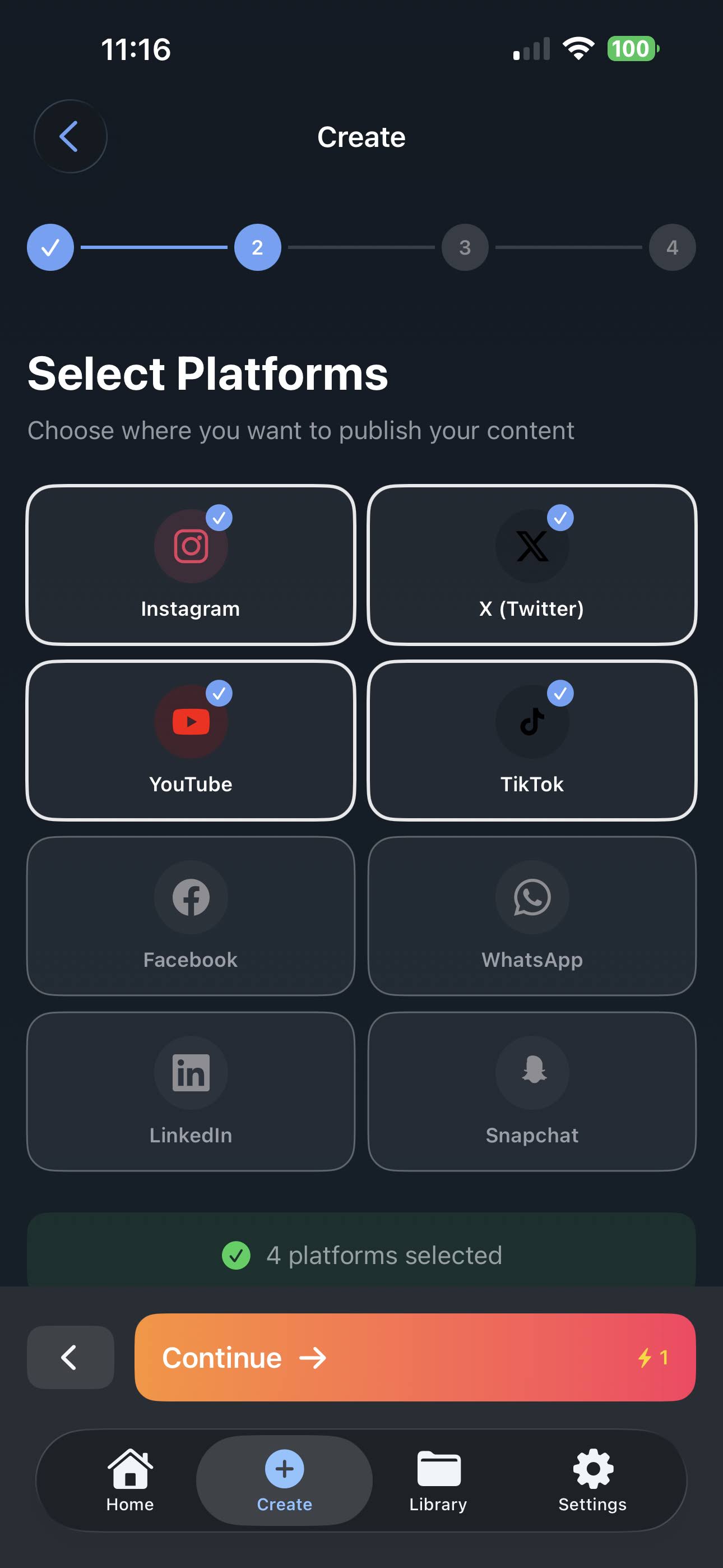Tap the X (Twitter) icon
The width and height of the screenshot is (723, 1568).
coord(532,546)
